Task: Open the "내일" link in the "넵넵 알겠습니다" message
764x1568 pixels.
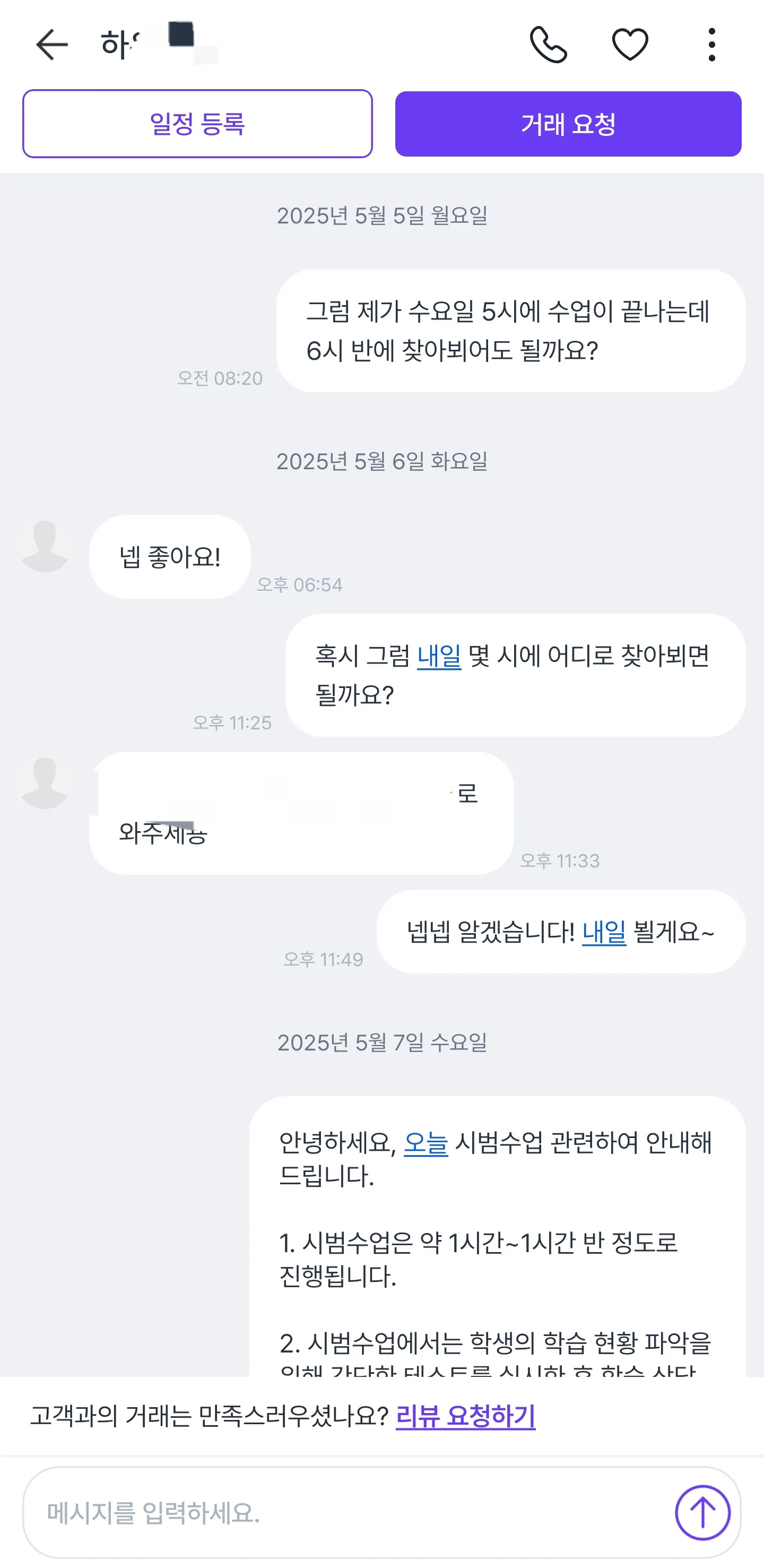Action: (x=604, y=931)
